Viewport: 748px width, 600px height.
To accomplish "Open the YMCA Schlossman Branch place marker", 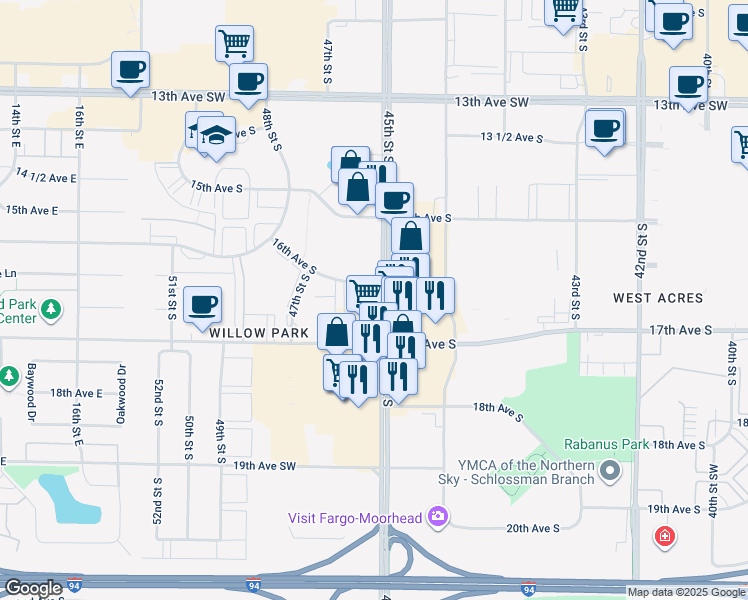I will (x=611, y=469).
